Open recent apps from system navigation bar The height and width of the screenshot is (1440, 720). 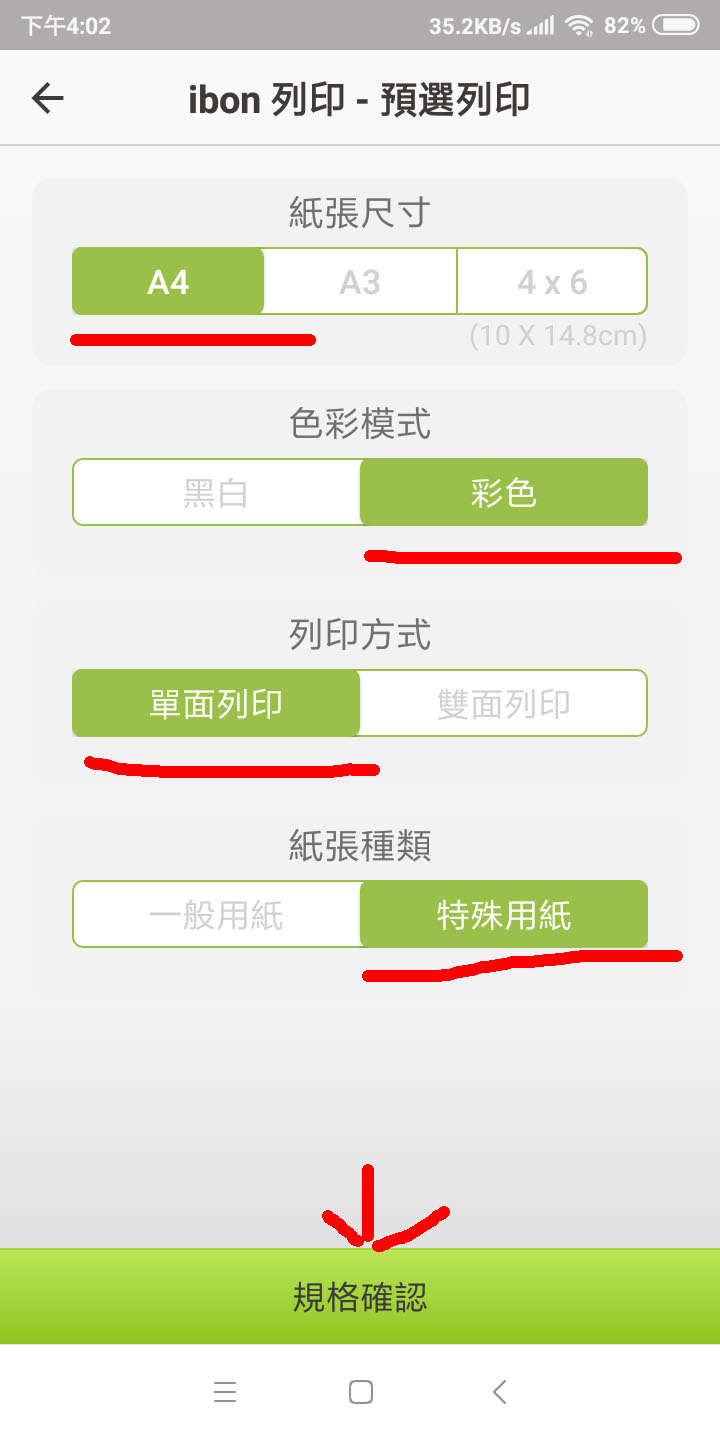pyautogui.click(x=225, y=1392)
